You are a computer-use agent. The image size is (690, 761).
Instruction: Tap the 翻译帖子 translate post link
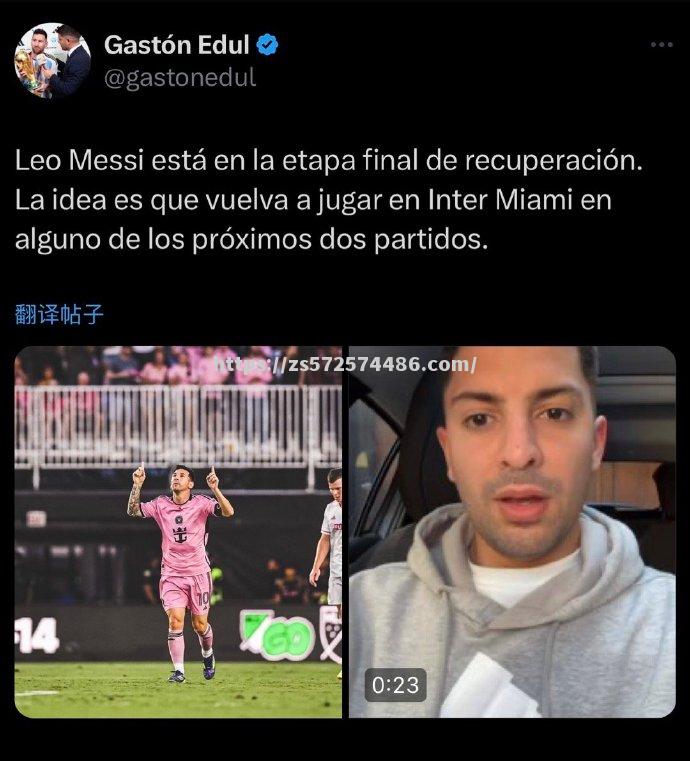[x=60, y=314]
